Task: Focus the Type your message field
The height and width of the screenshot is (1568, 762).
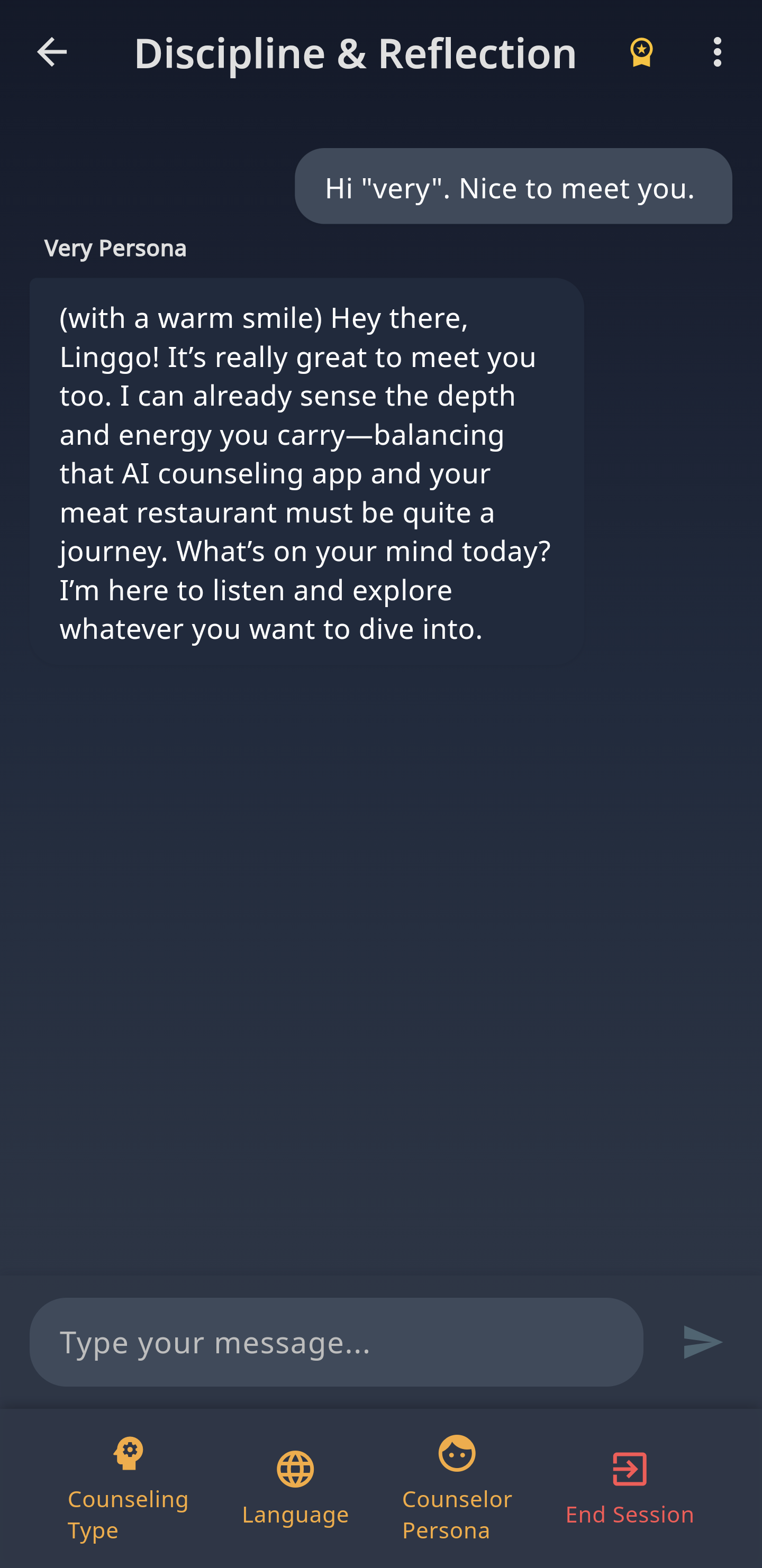Action: point(336,1342)
